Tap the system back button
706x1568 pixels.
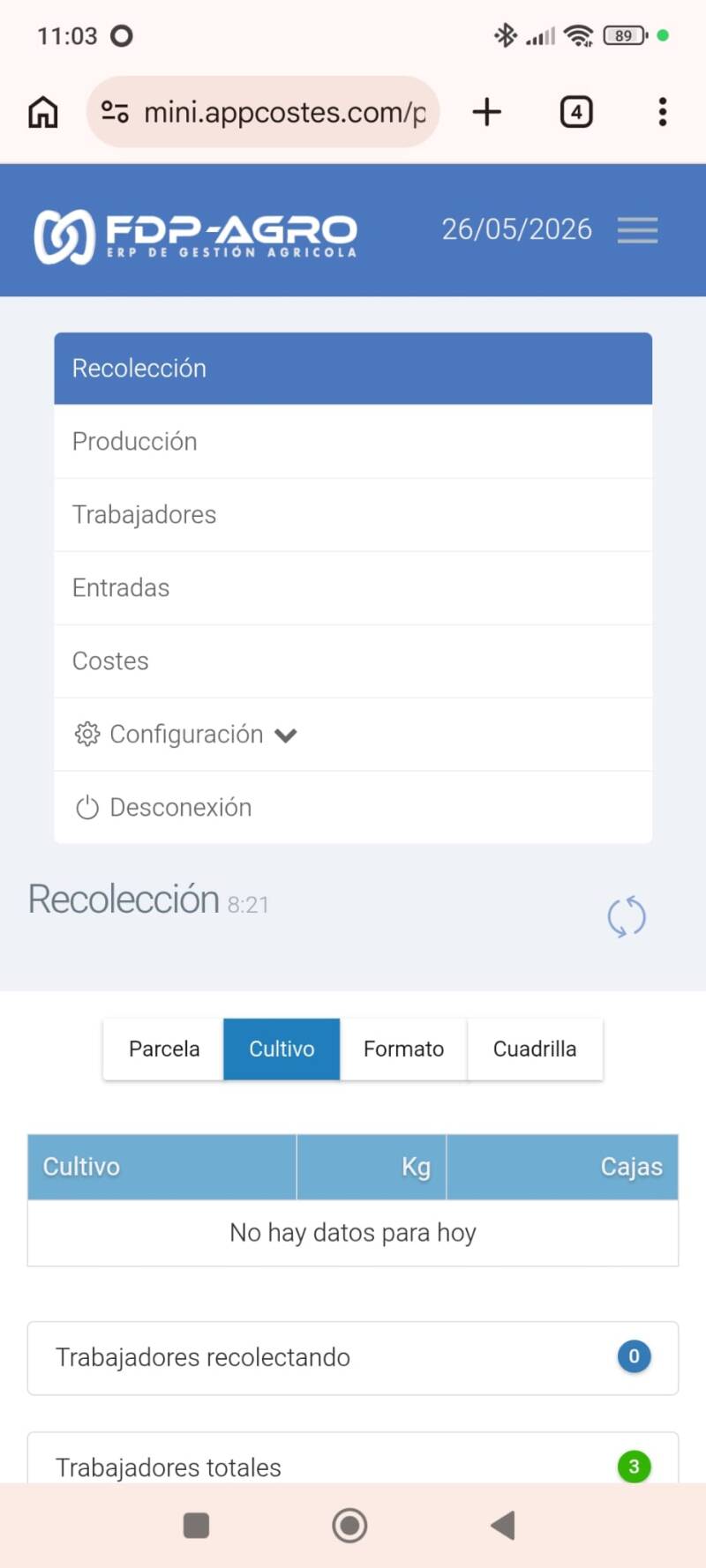pos(503,1525)
